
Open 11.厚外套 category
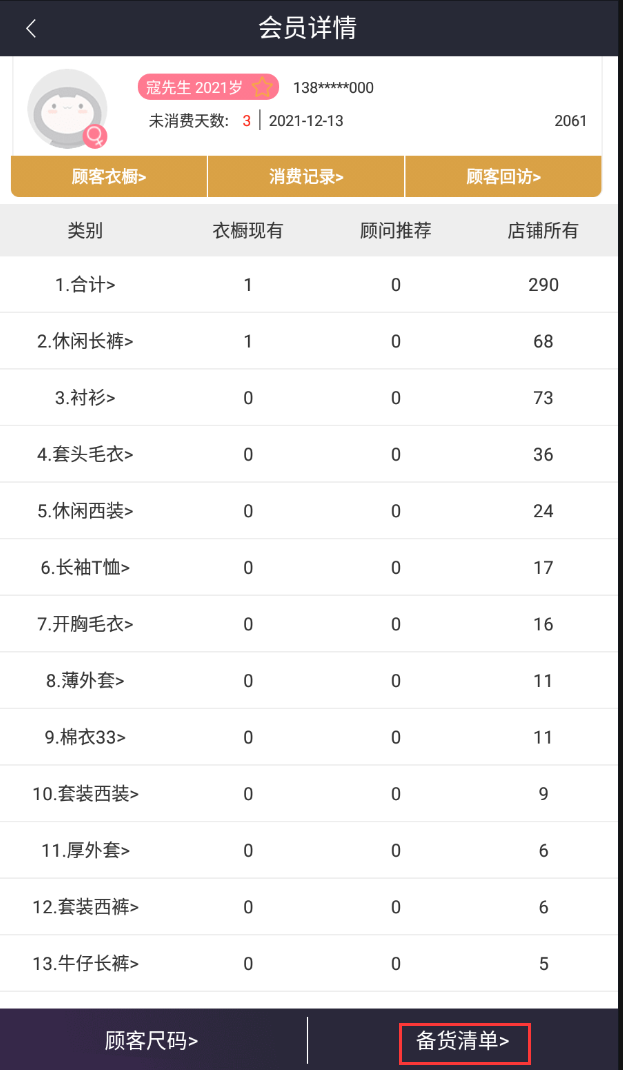tap(85, 851)
